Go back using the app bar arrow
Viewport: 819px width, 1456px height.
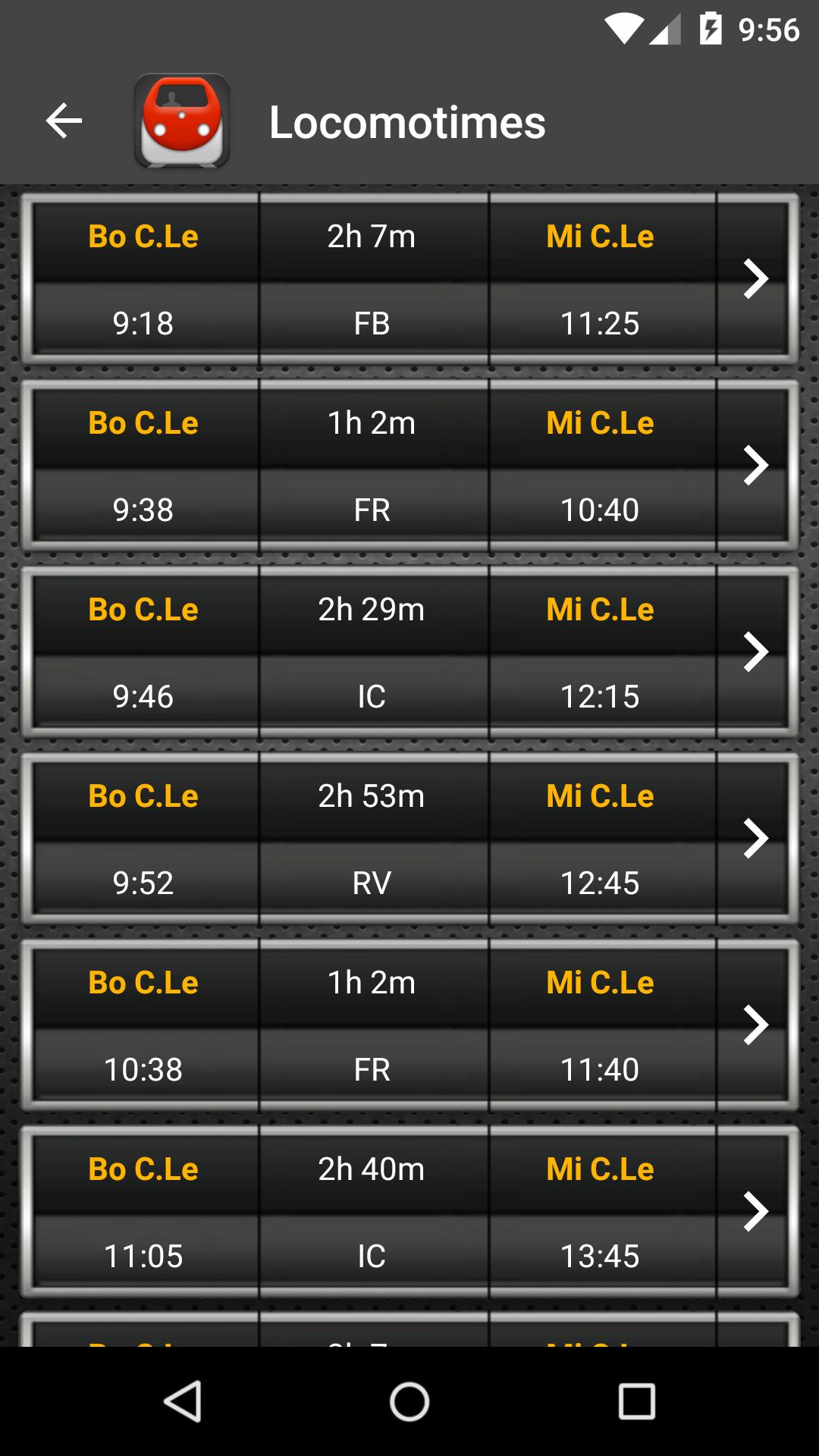click(64, 121)
